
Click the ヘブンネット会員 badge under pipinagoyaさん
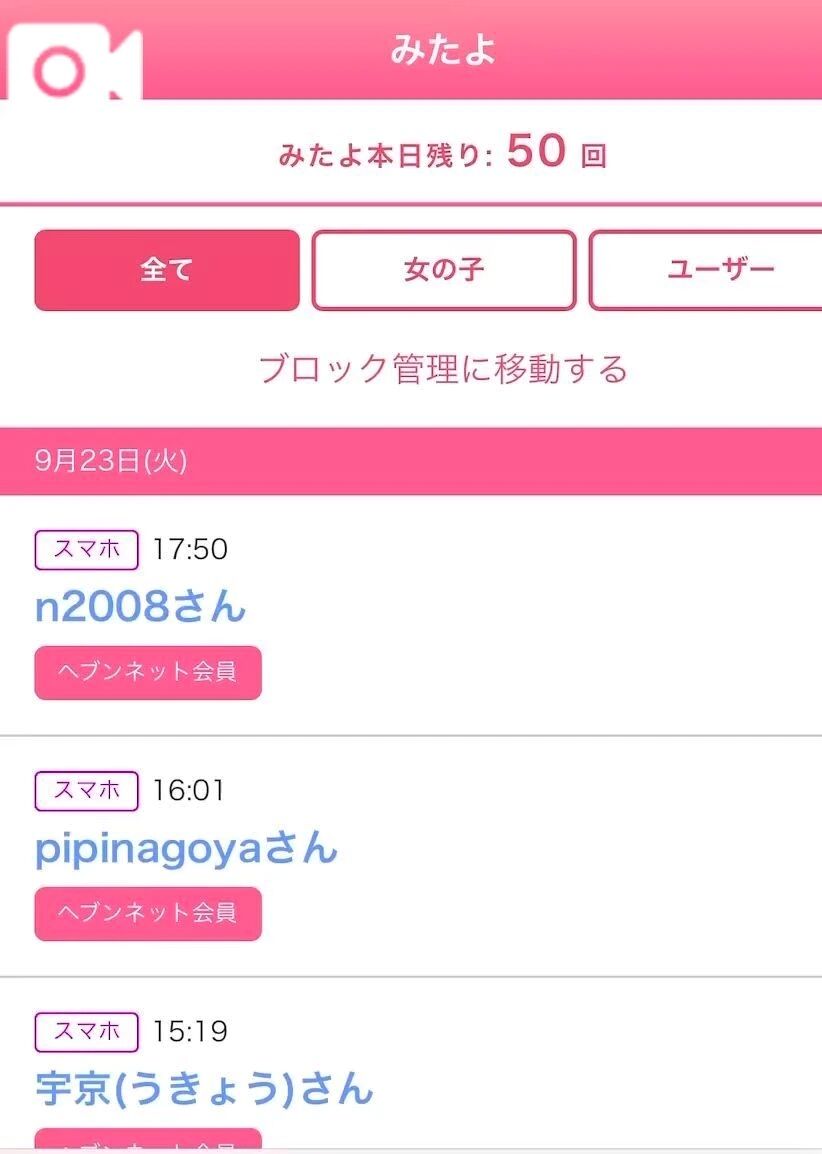(x=147, y=914)
